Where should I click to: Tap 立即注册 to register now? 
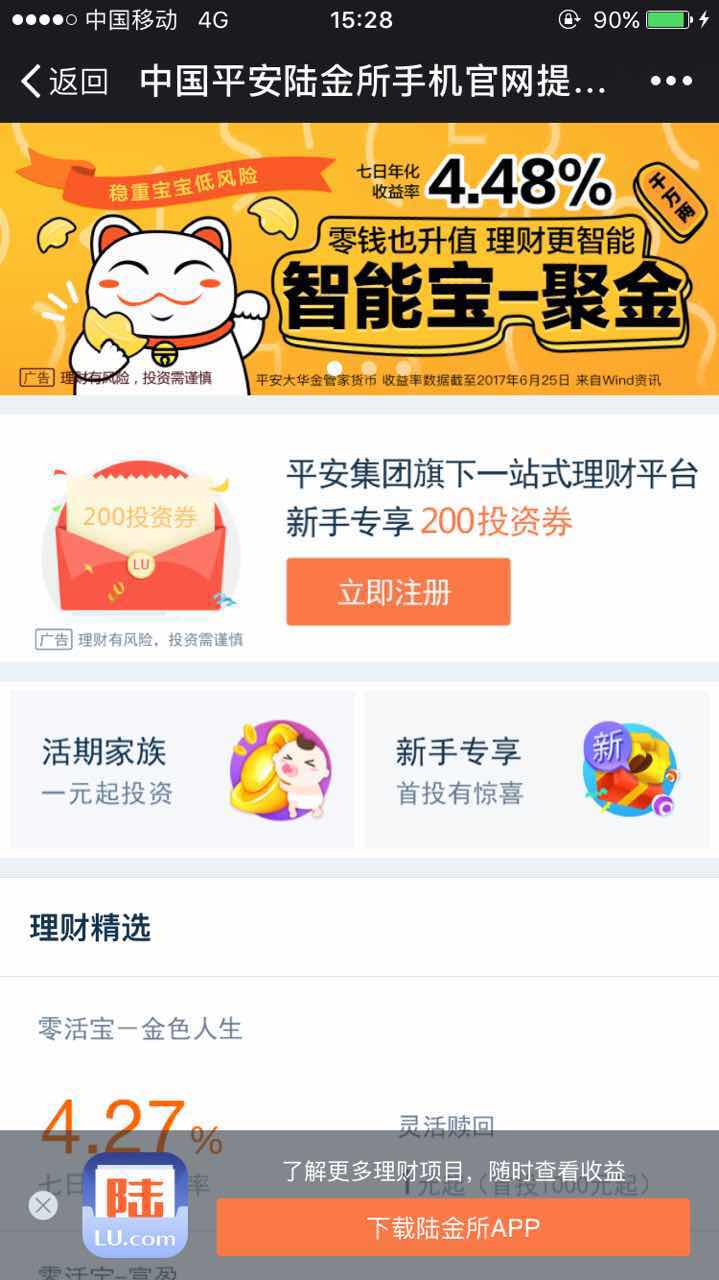coord(398,592)
